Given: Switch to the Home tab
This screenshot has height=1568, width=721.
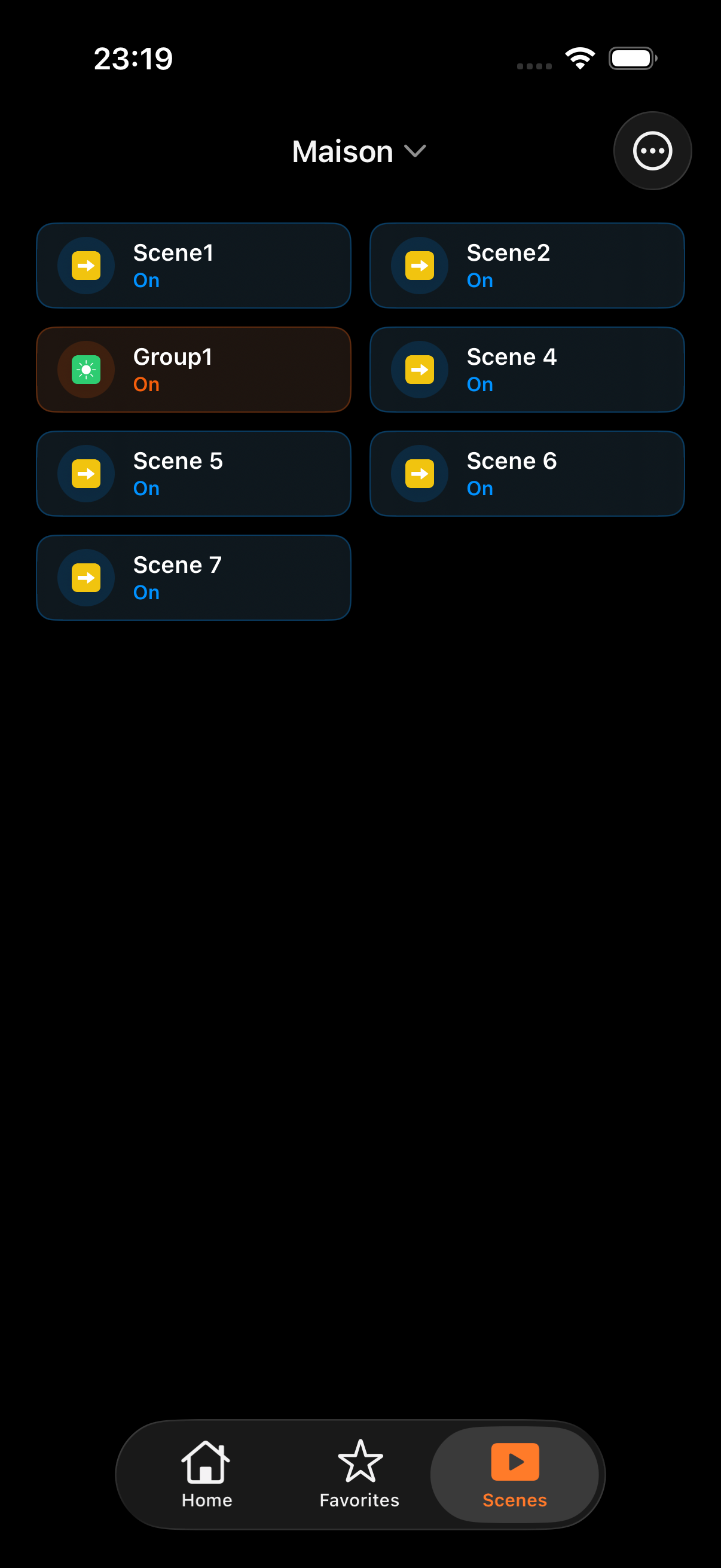Looking at the screenshot, I should coord(206,1474).
